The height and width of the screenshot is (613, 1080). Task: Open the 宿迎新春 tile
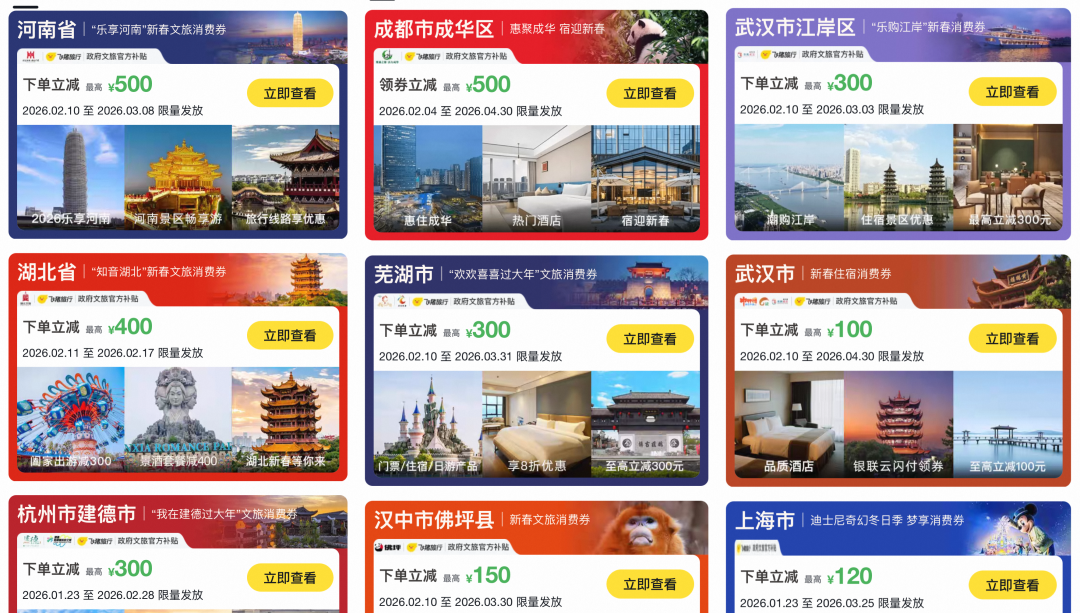click(x=645, y=178)
